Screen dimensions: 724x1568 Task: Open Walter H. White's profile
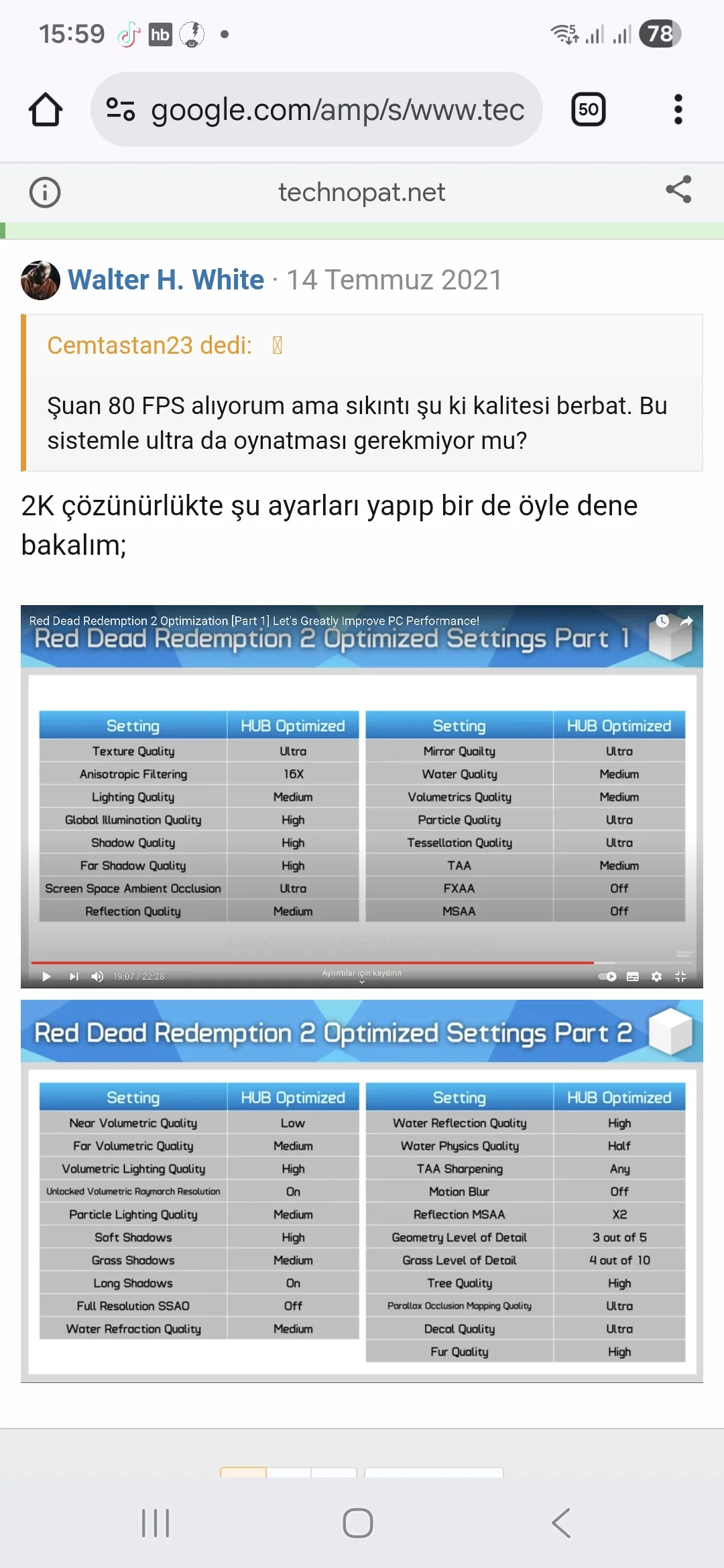pos(166,280)
